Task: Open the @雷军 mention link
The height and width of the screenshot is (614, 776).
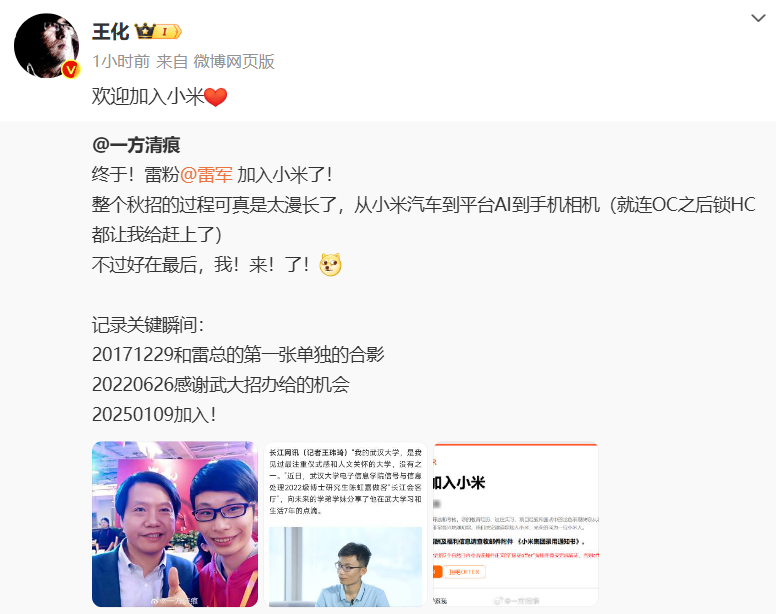Action: point(206,174)
